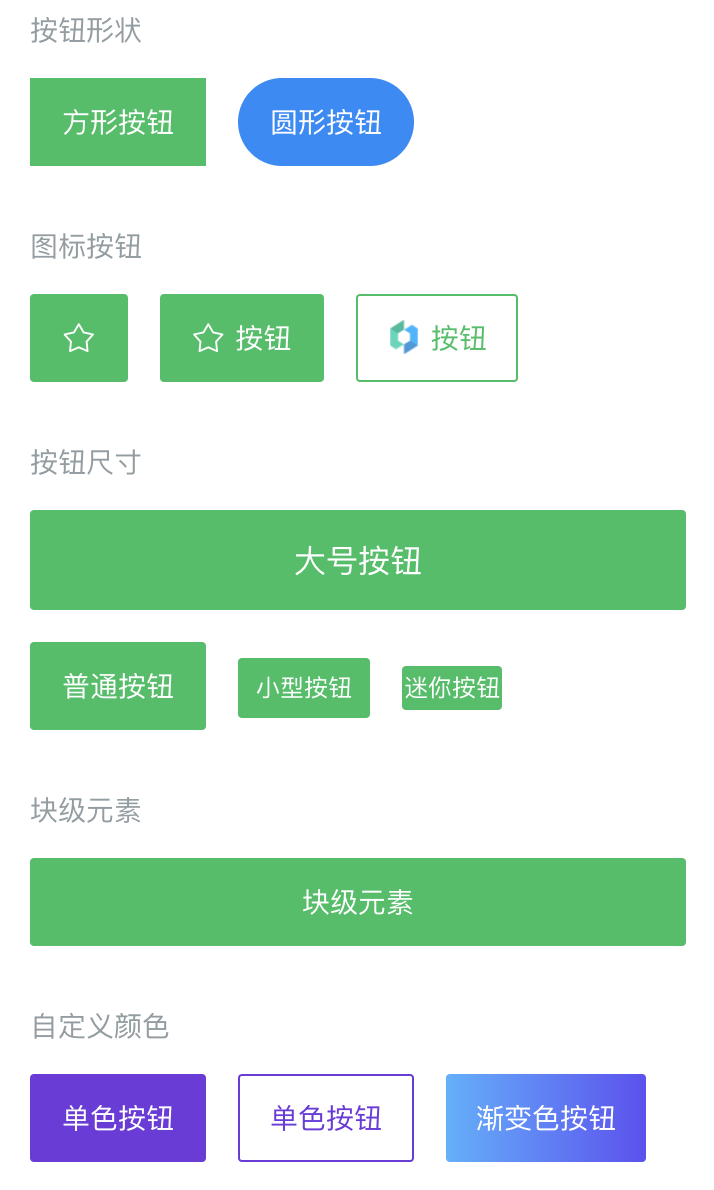Screen dimensions: 714x1190
Task: Tap the blue 圆形按钮 round button
Action: [326, 122]
